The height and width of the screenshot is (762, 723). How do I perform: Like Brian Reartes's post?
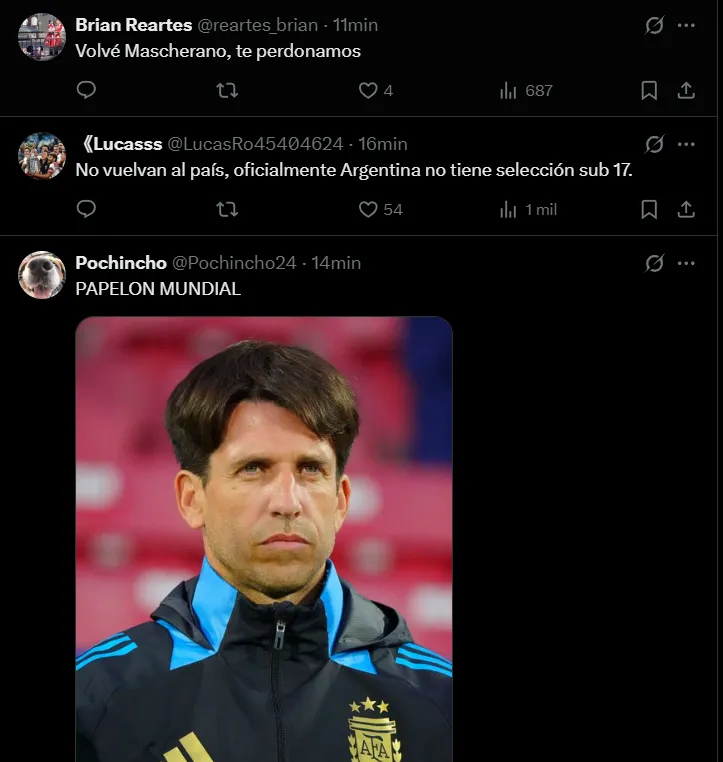(x=368, y=90)
